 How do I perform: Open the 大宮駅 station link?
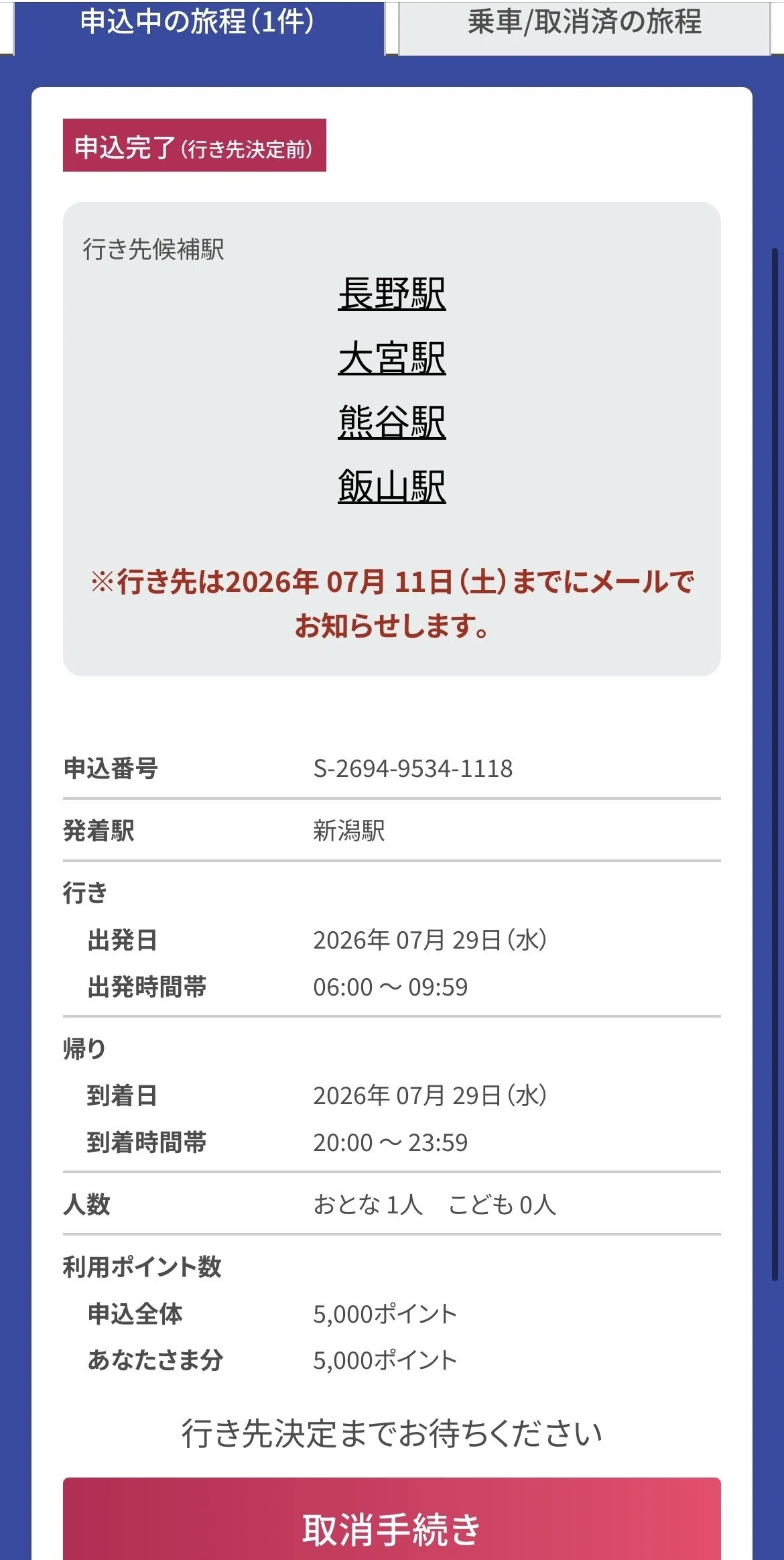[392, 358]
